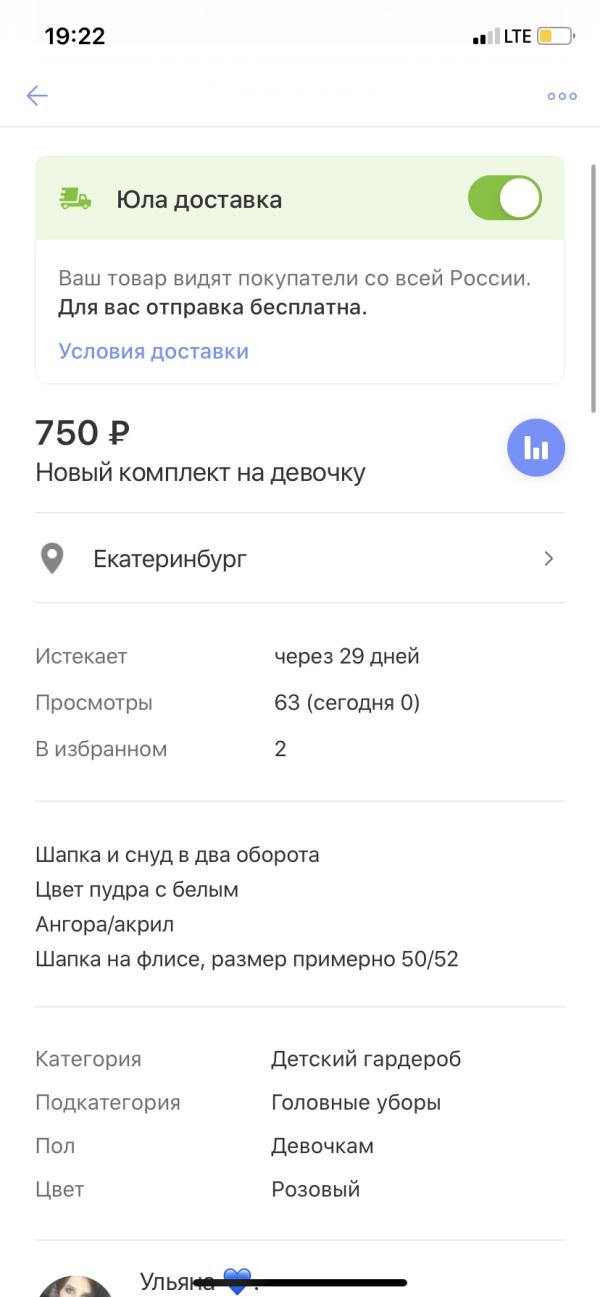Open listing statistics chart button

point(536,448)
